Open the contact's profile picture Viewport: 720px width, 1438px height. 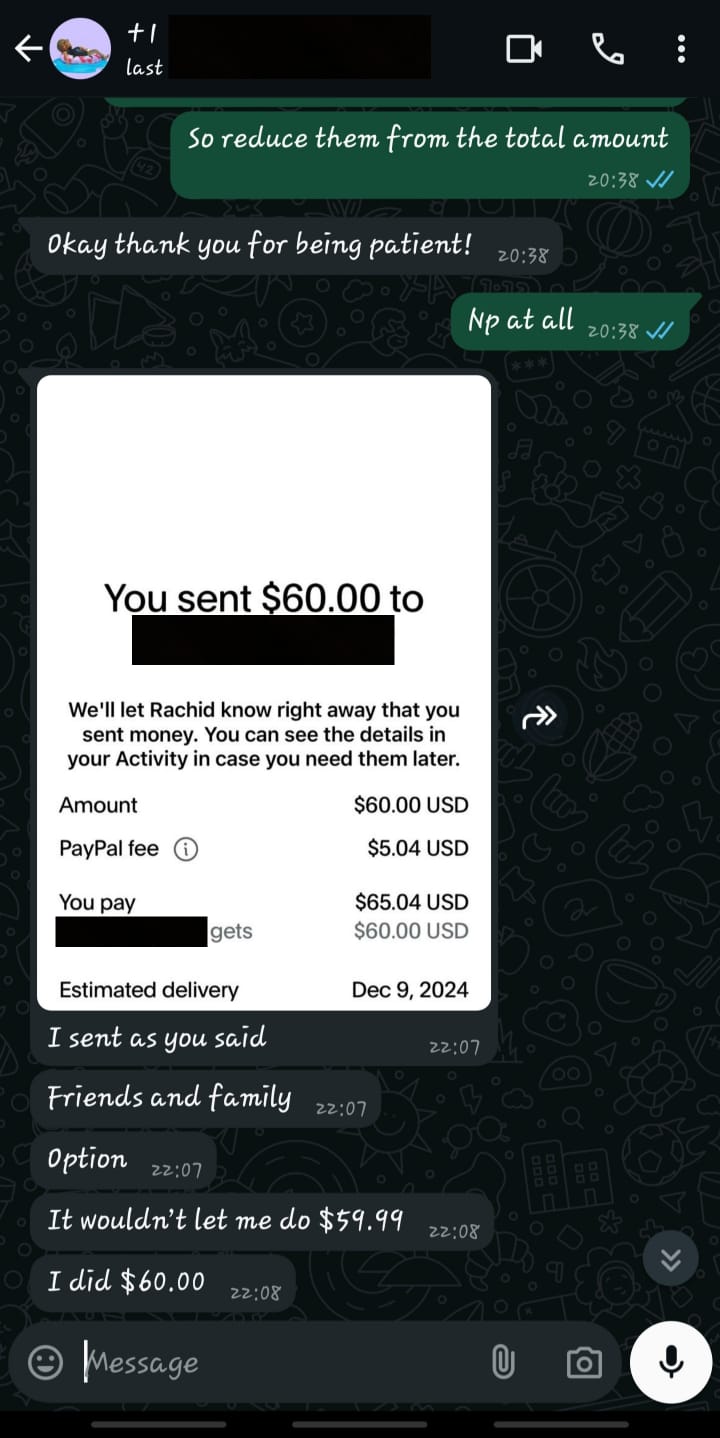[x=80, y=48]
